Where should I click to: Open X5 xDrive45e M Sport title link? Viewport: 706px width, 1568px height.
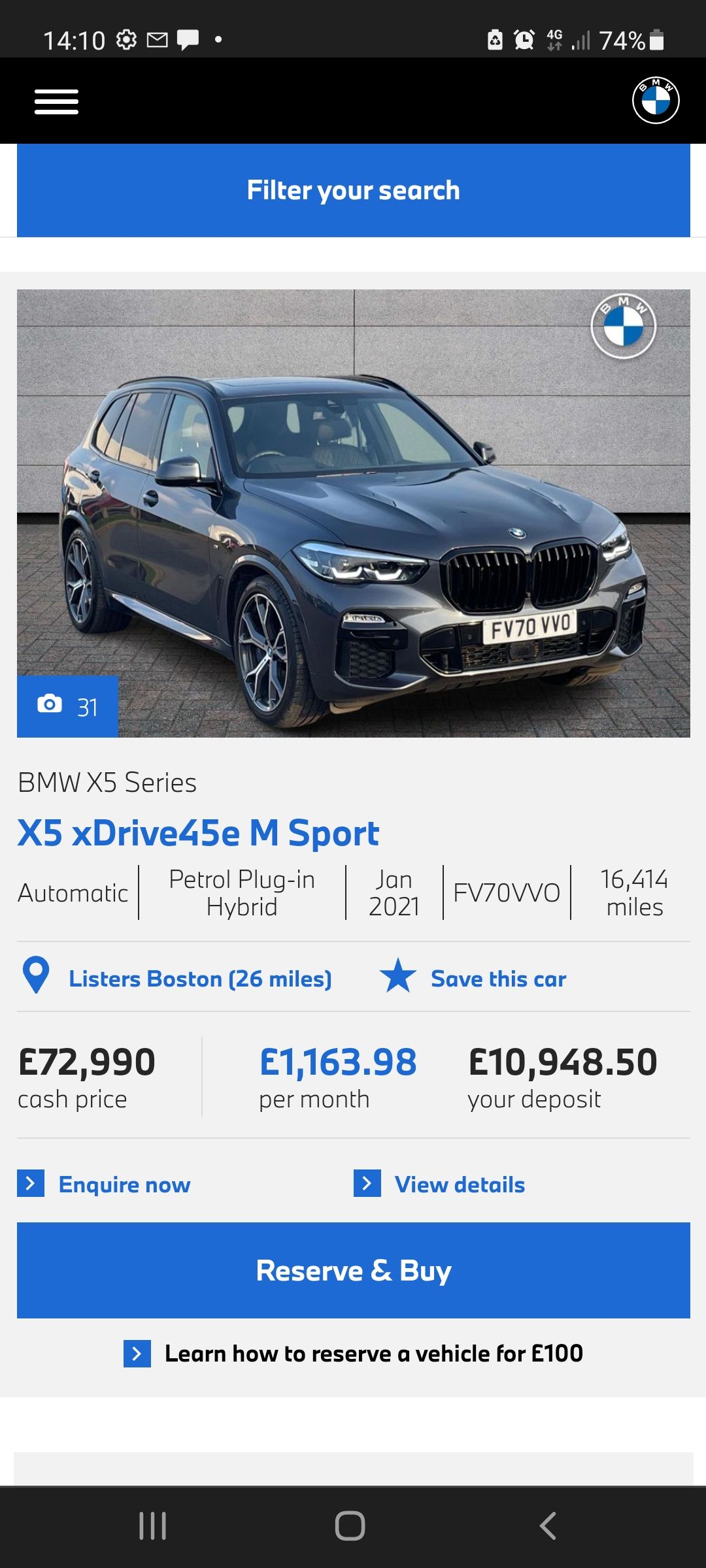pos(198,833)
